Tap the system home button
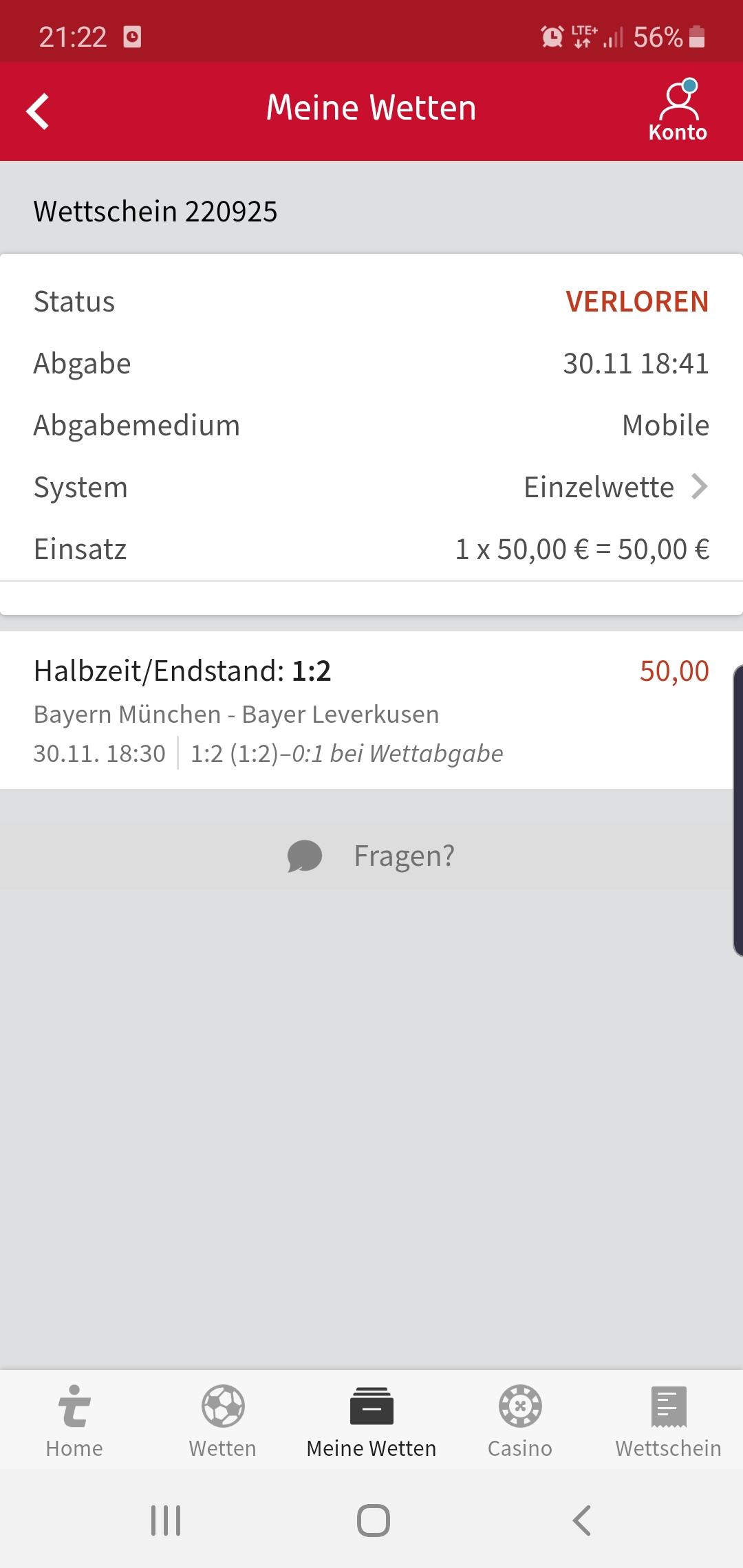The height and width of the screenshot is (1568, 743). tap(373, 1521)
